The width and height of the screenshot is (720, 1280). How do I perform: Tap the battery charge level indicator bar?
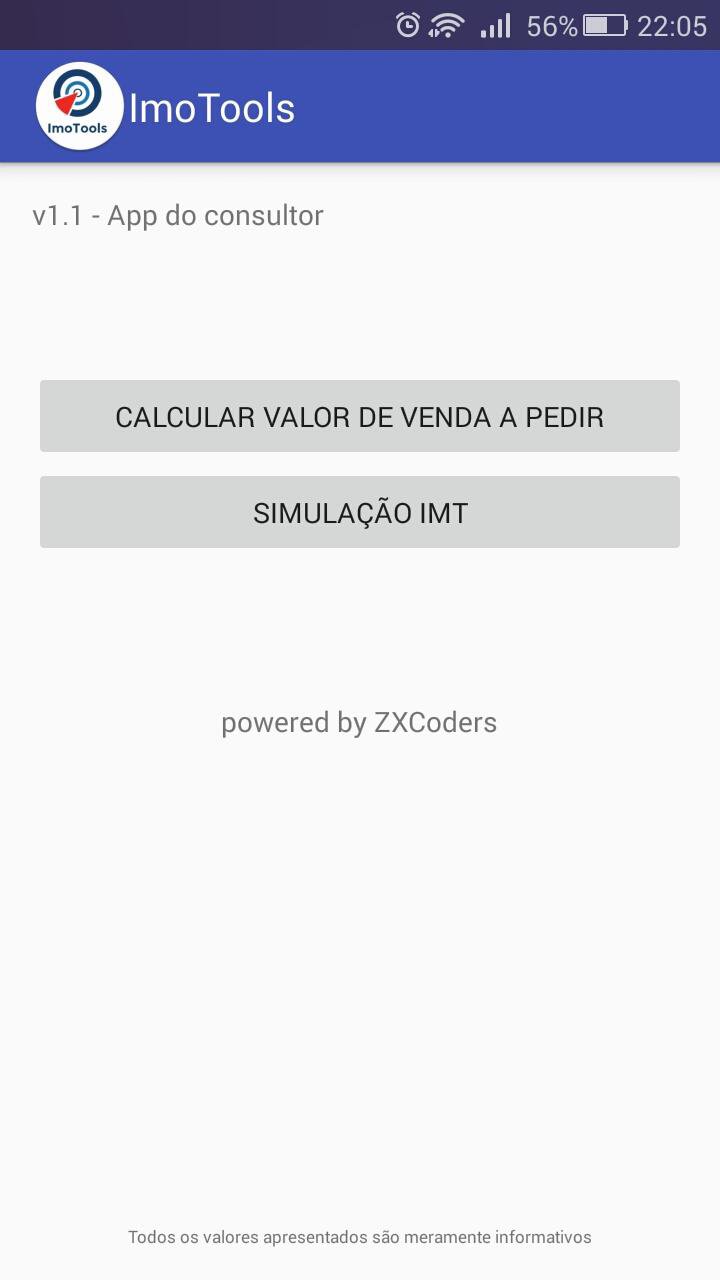click(595, 25)
